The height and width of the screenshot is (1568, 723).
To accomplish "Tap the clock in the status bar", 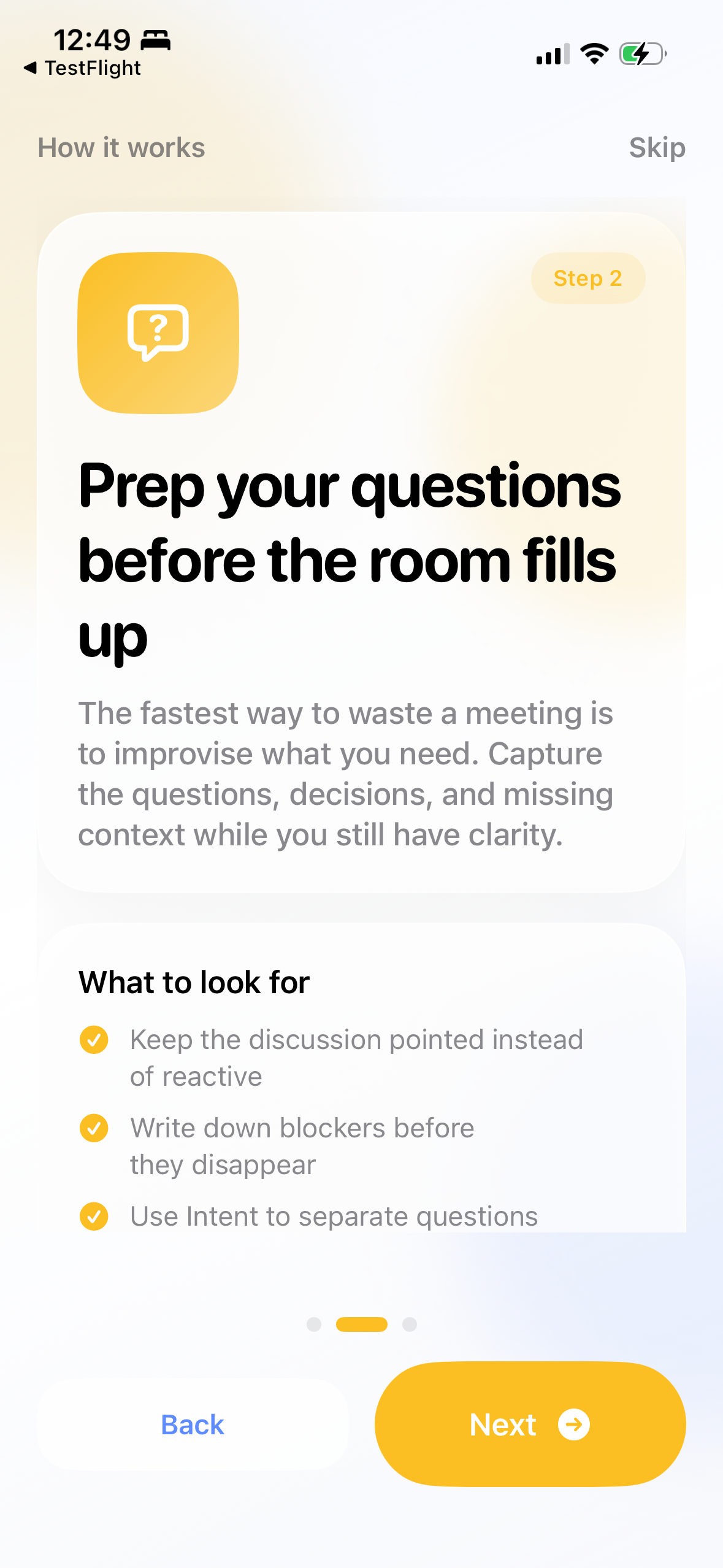I will point(93,40).
